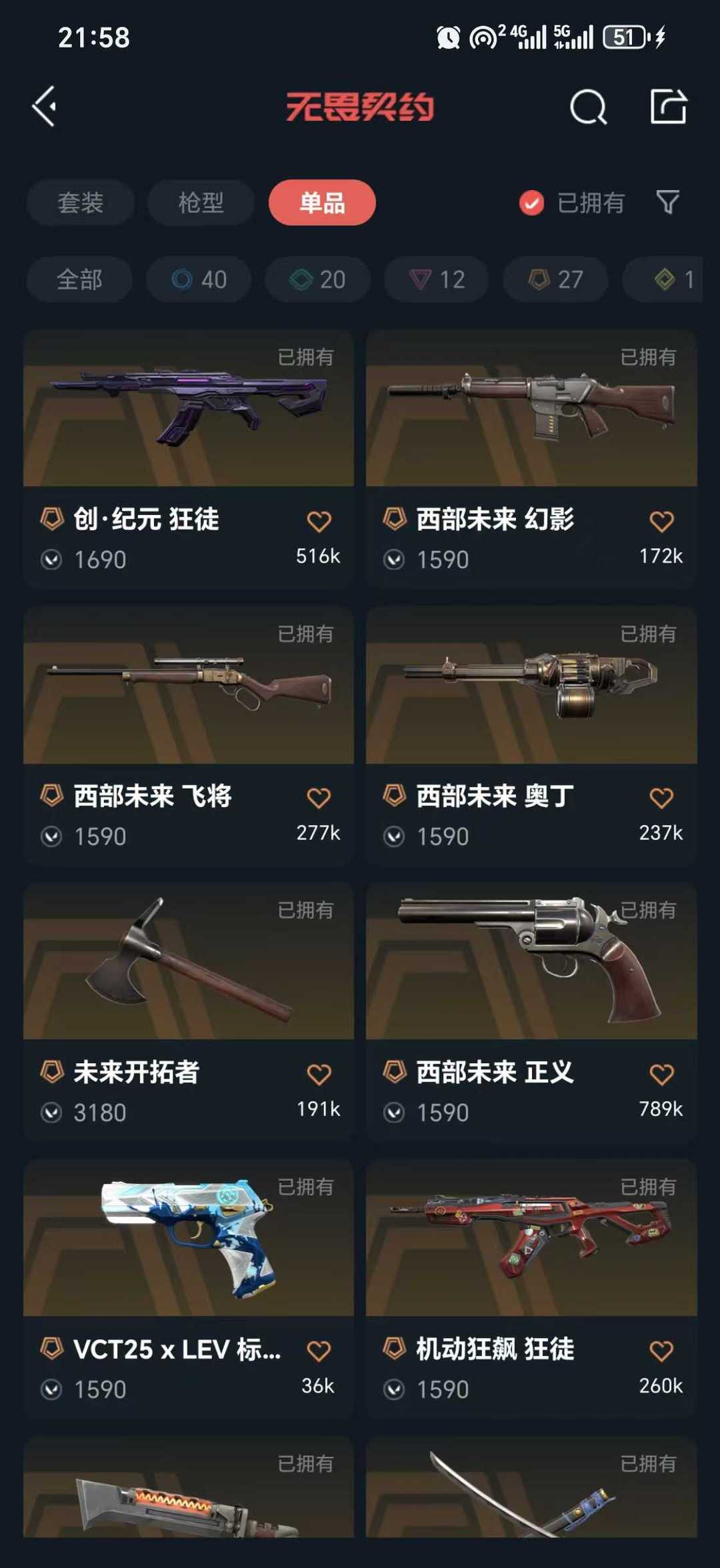Select the 单品 tab
Screen dimensions: 720x1568
(x=322, y=203)
